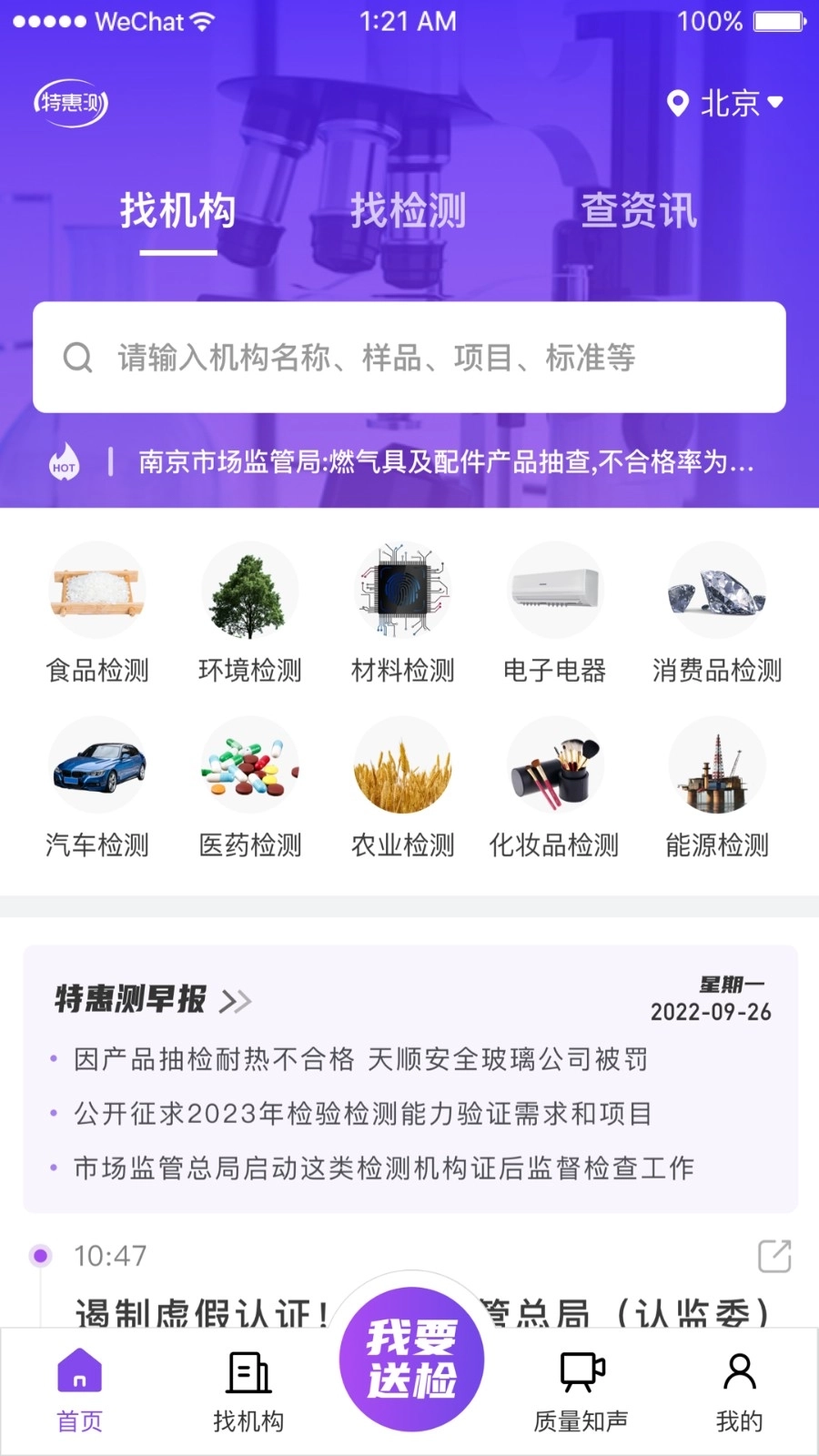Switch to the 查资讯 tab

[x=638, y=209]
